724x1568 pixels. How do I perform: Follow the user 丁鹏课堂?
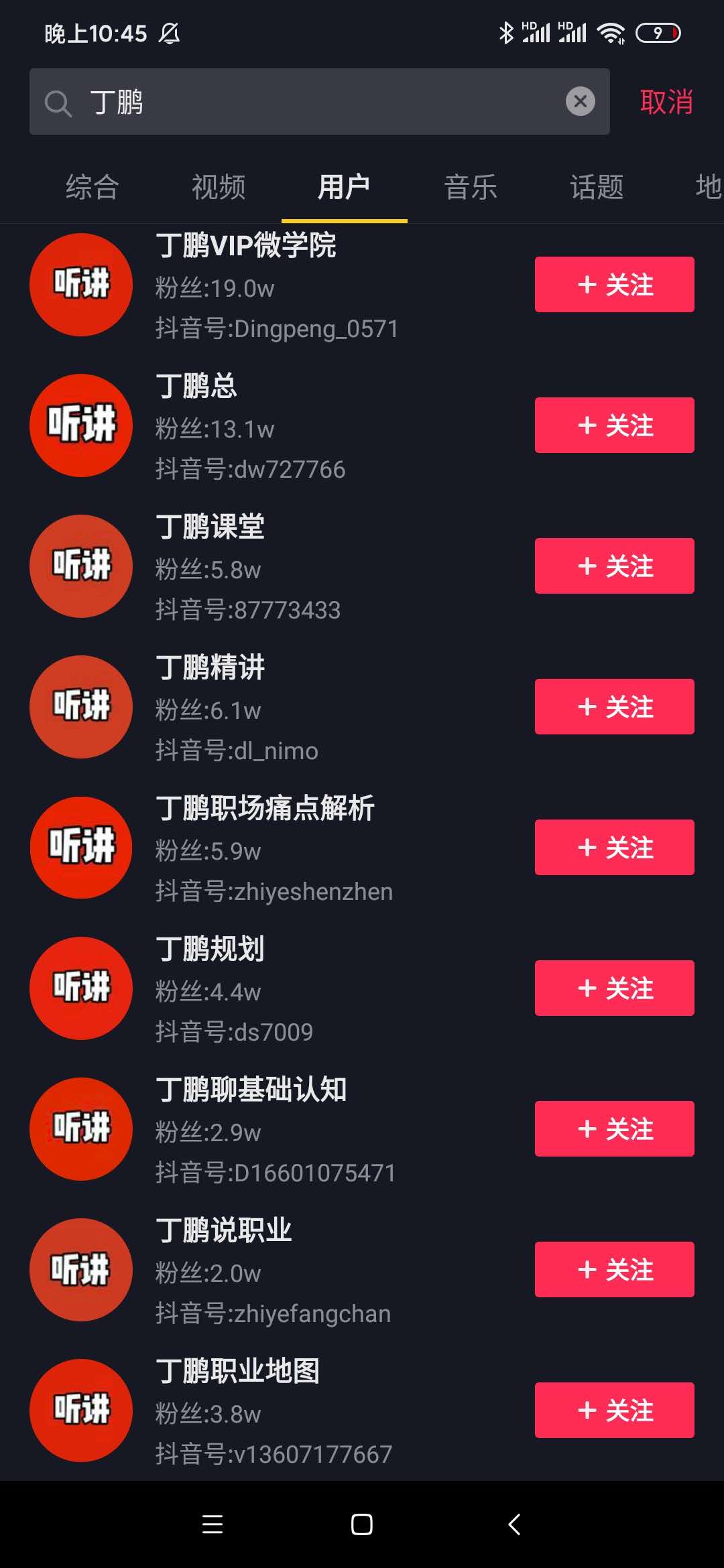pyautogui.click(x=614, y=566)
